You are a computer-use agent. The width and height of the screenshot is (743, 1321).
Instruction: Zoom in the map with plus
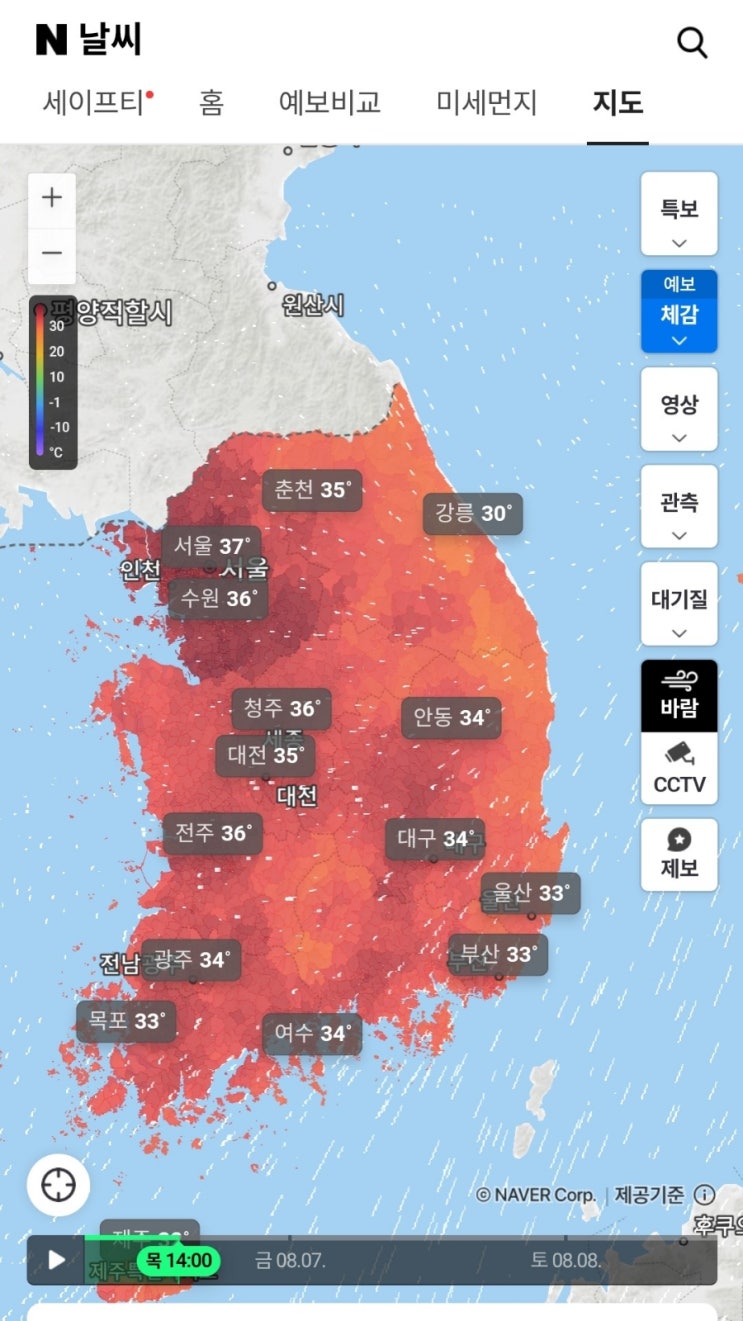52,198
